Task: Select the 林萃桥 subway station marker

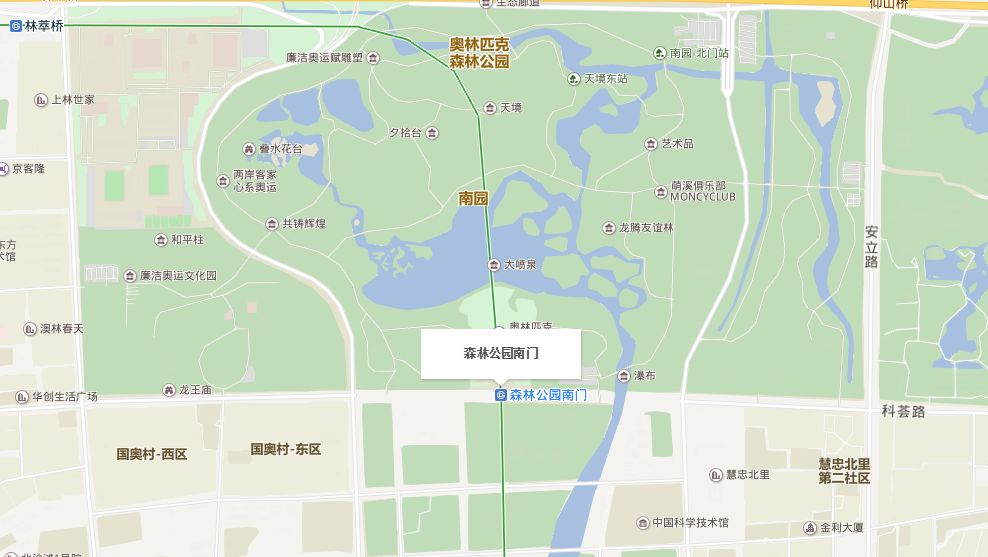Action: click(16, 26)
